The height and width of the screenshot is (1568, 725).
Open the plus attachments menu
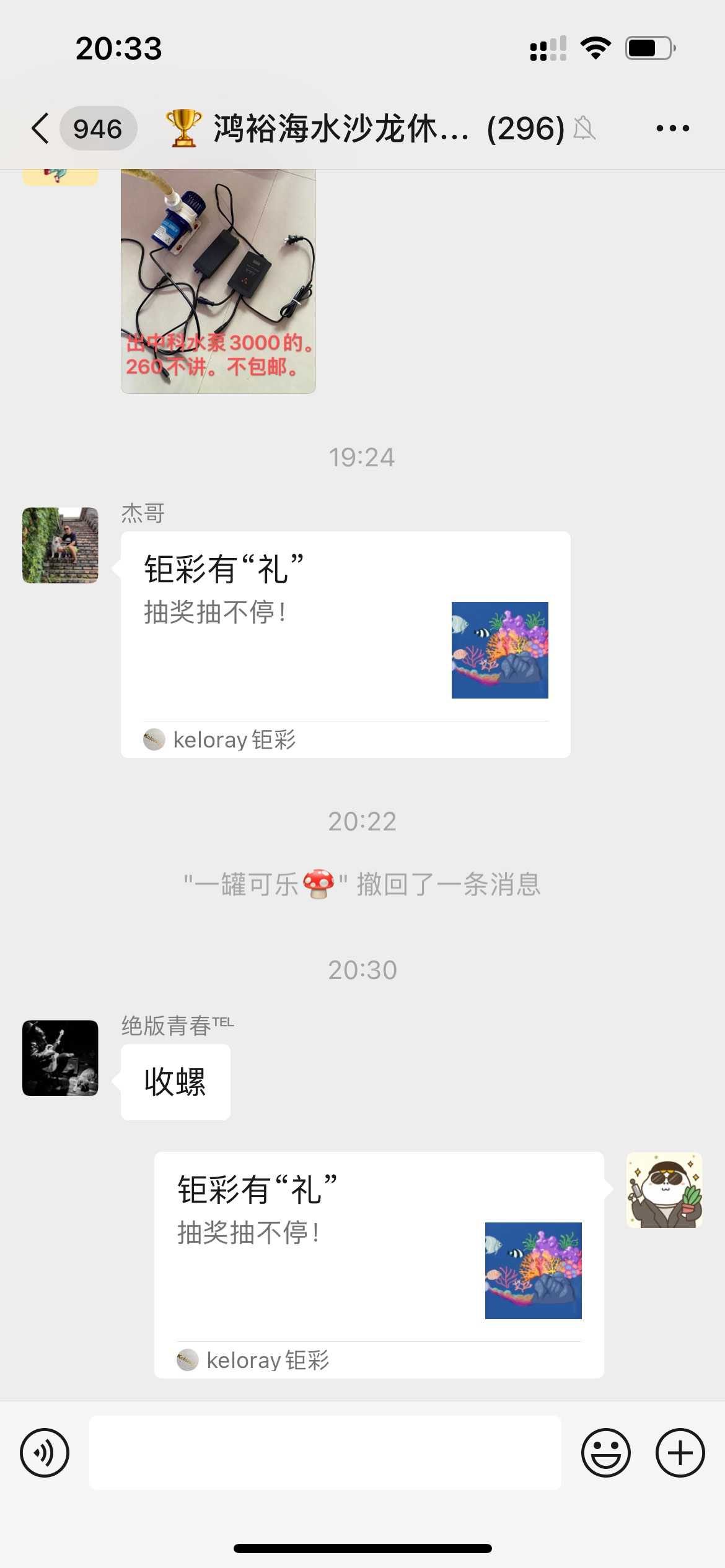(680, 1453)
